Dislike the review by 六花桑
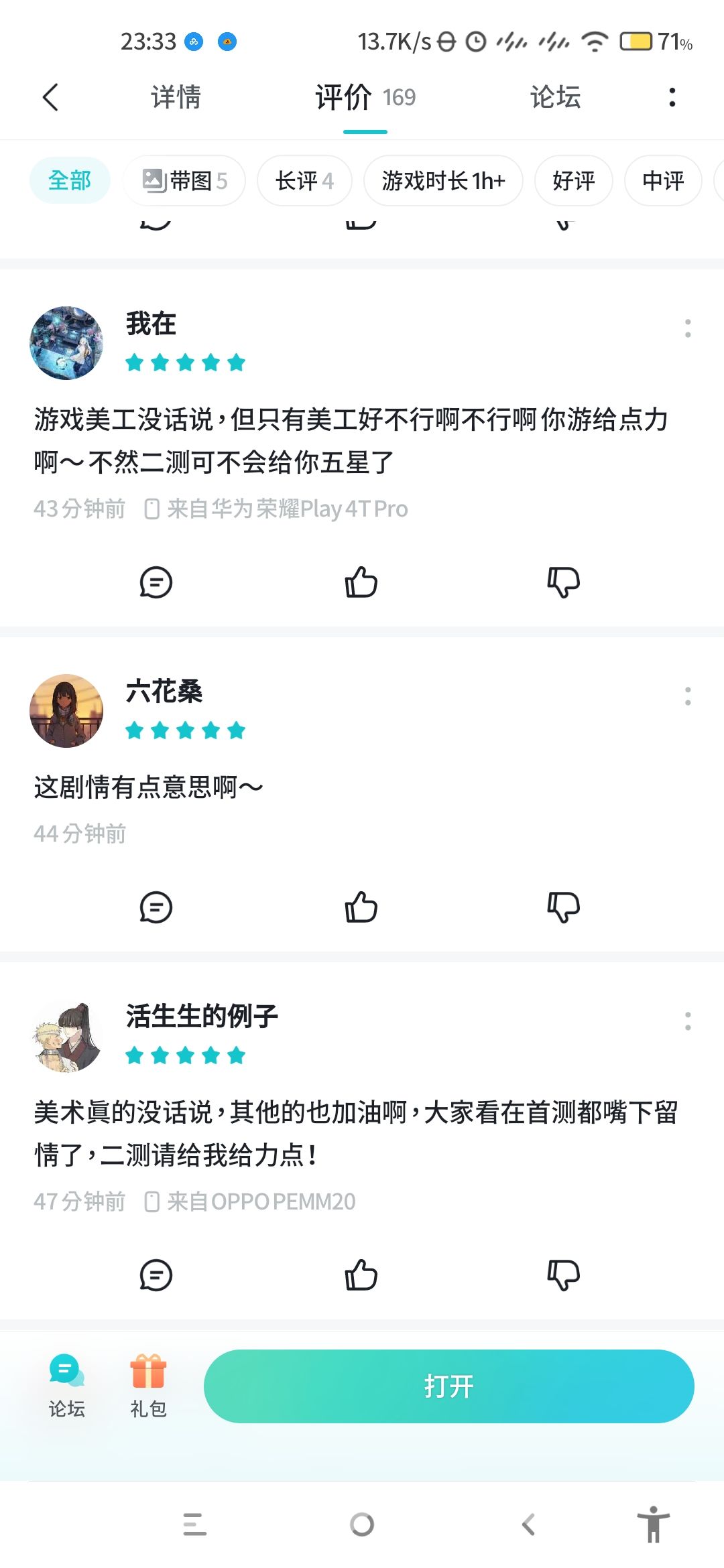This screenshot has width=724, height=1568. [x=563, y=907]
